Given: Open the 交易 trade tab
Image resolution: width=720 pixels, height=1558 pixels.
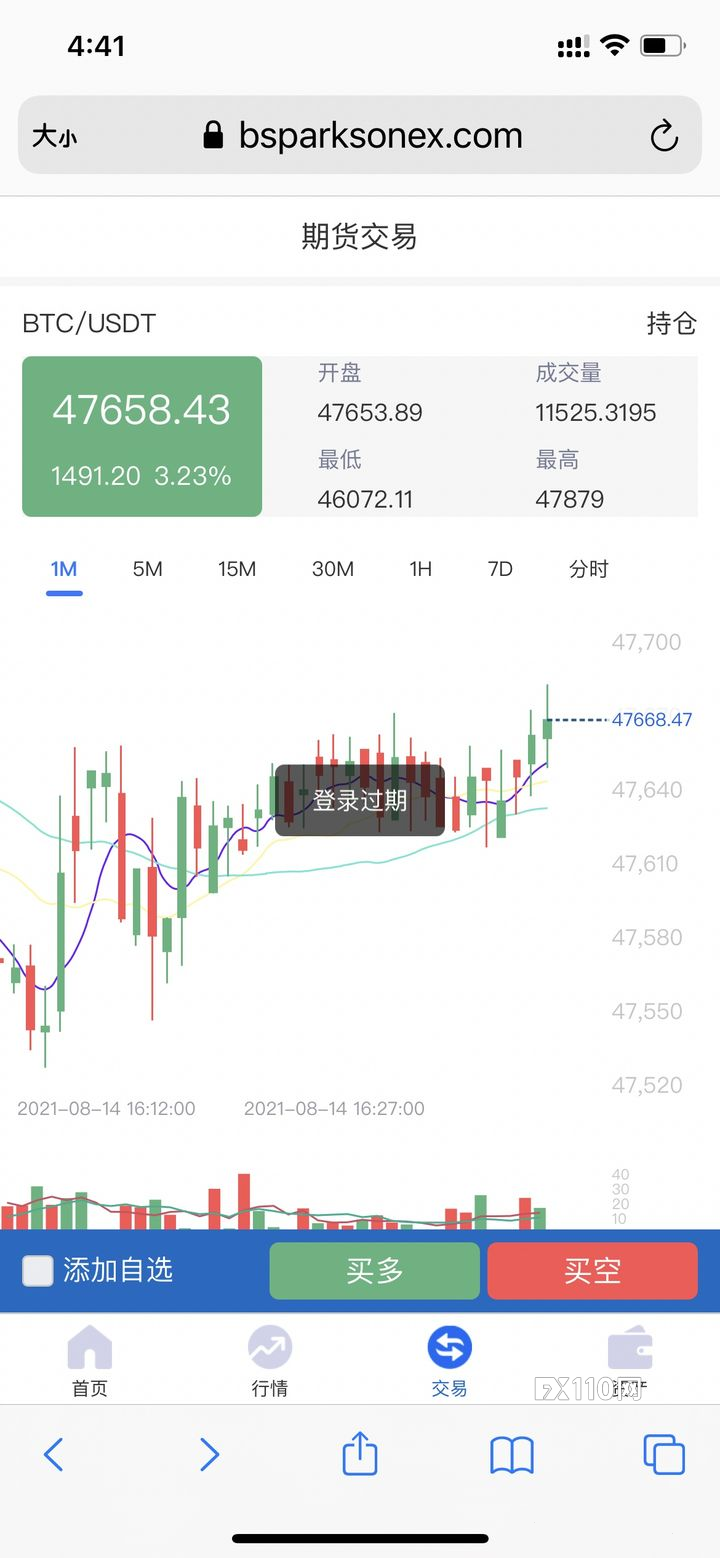Looking at the screenshot, I should (x=450, y=1361).
